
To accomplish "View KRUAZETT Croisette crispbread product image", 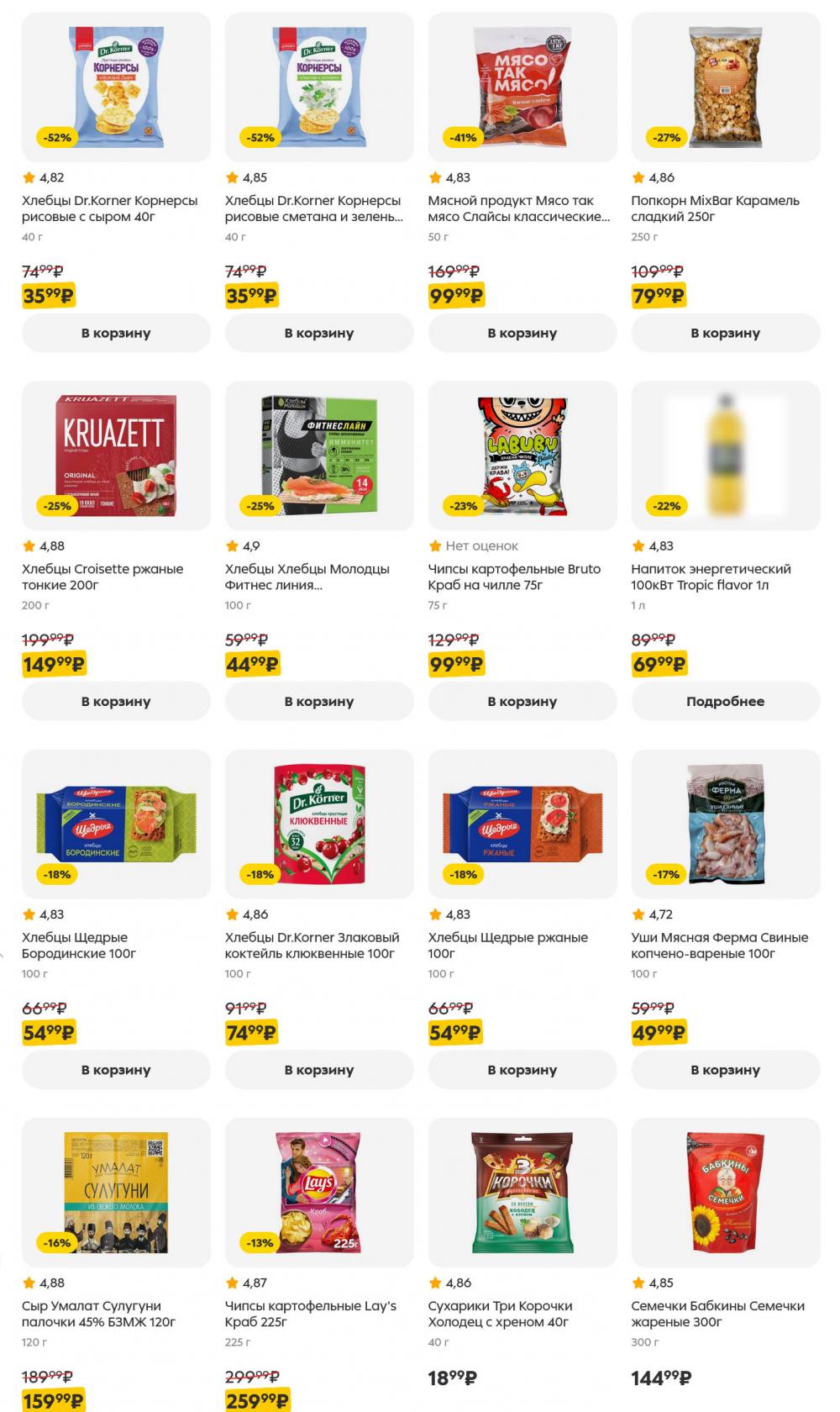I will tap(116, 455).
